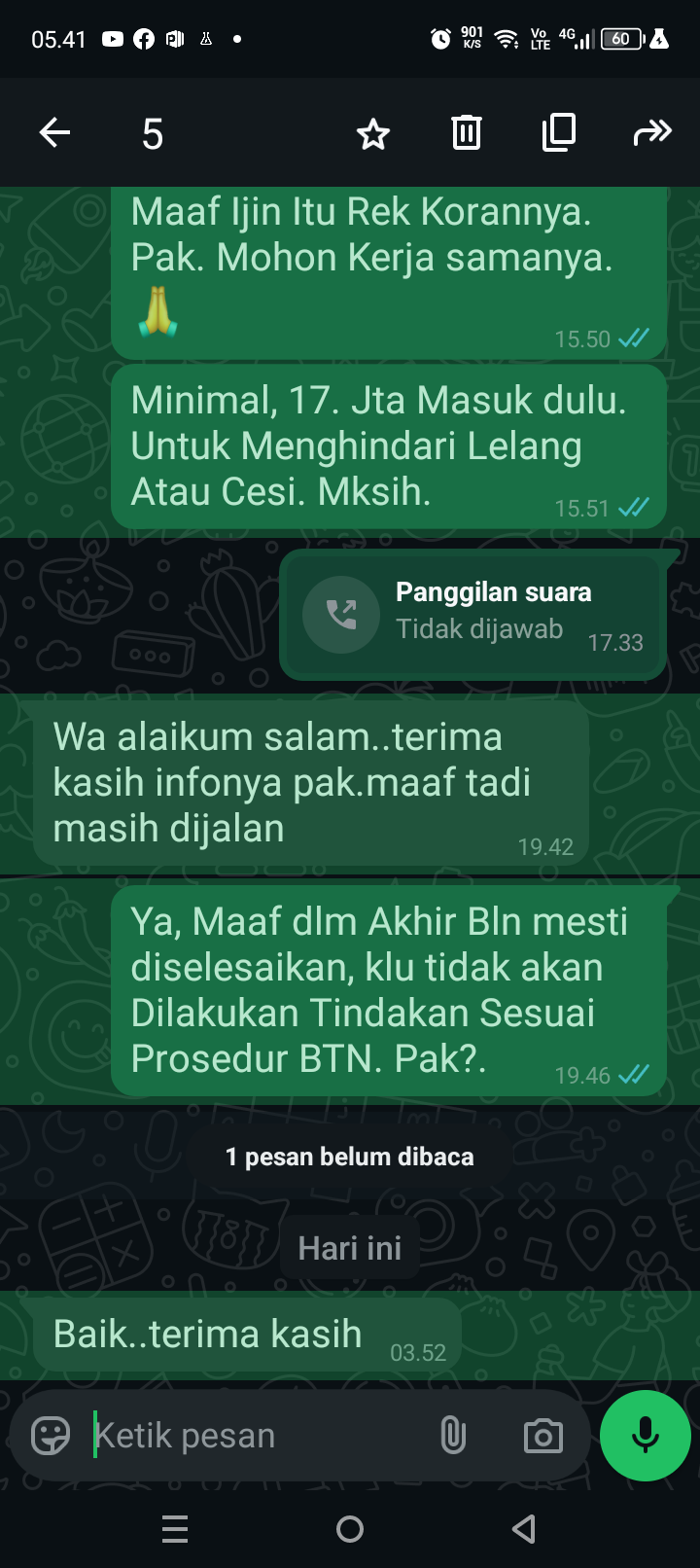Viewport: 700px width, 1568px height.
Task: Star the selected messages
Action: (x=373, y=133)
